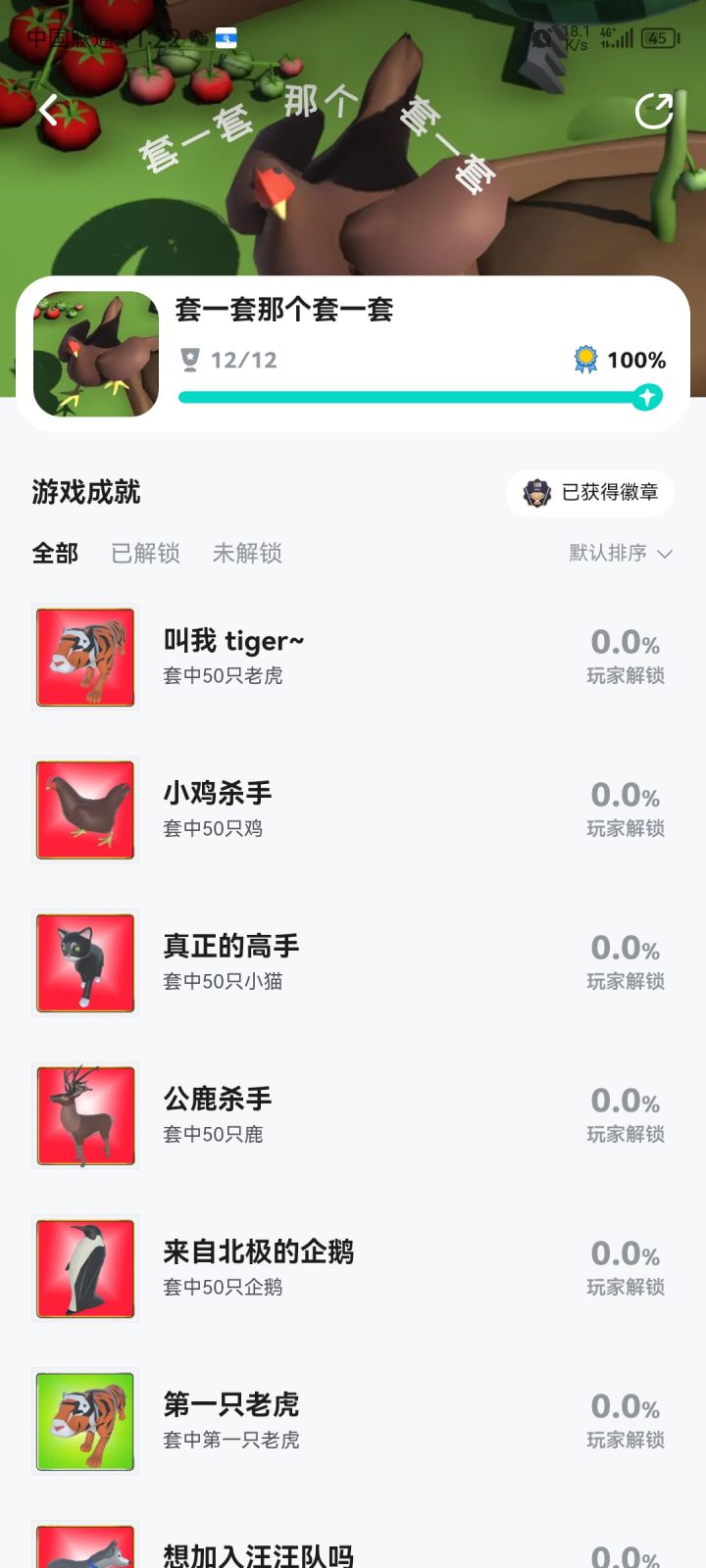The image size is (706, 1568).
Task: Switch to the 已解锁 tab
Action: coord(145,553)
